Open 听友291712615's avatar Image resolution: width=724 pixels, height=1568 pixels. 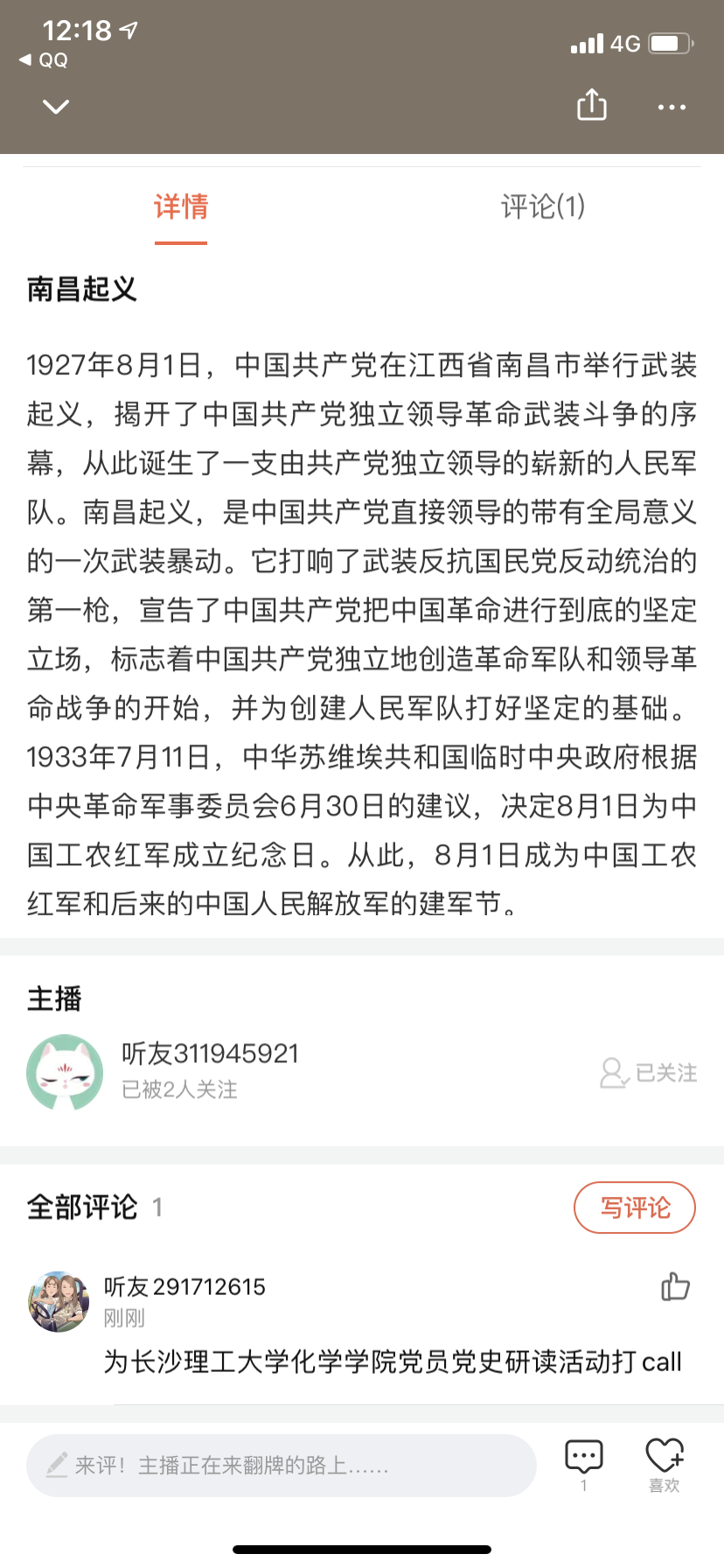coord(59,1301)
